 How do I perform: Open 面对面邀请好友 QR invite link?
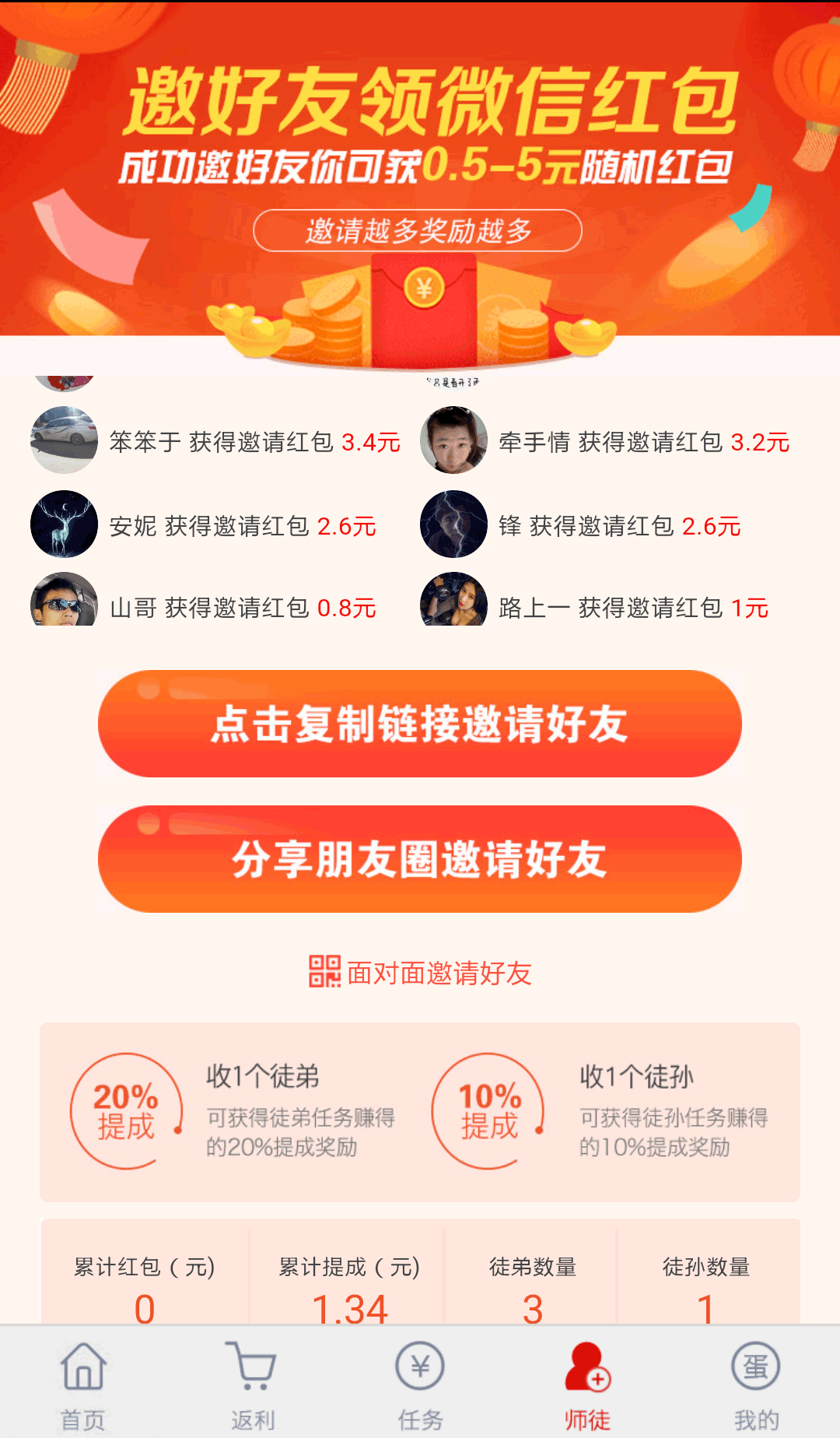pos(420,973)
